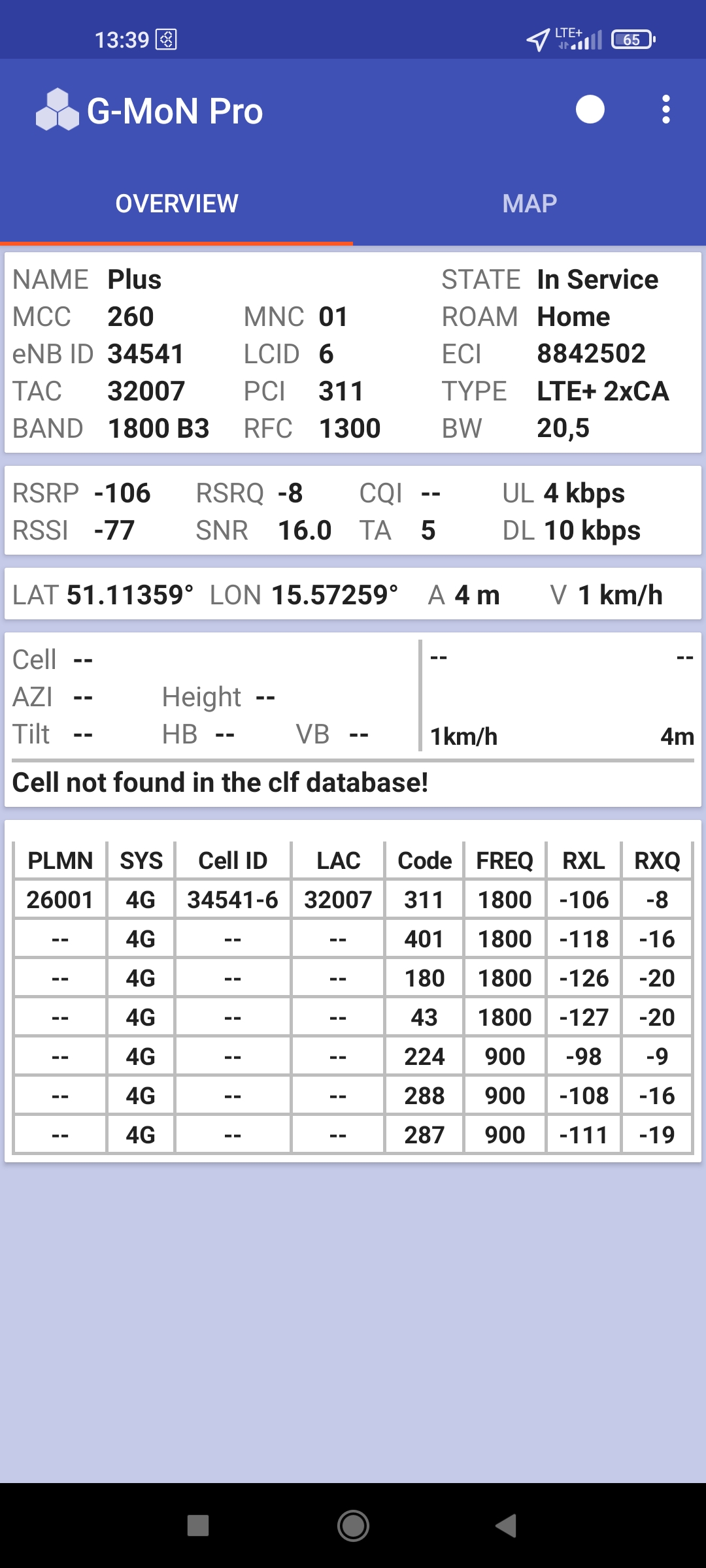This screenshot has height=1568, width=706.
Task: Select the OVERVIEW tab
Action: pos(176,204)
